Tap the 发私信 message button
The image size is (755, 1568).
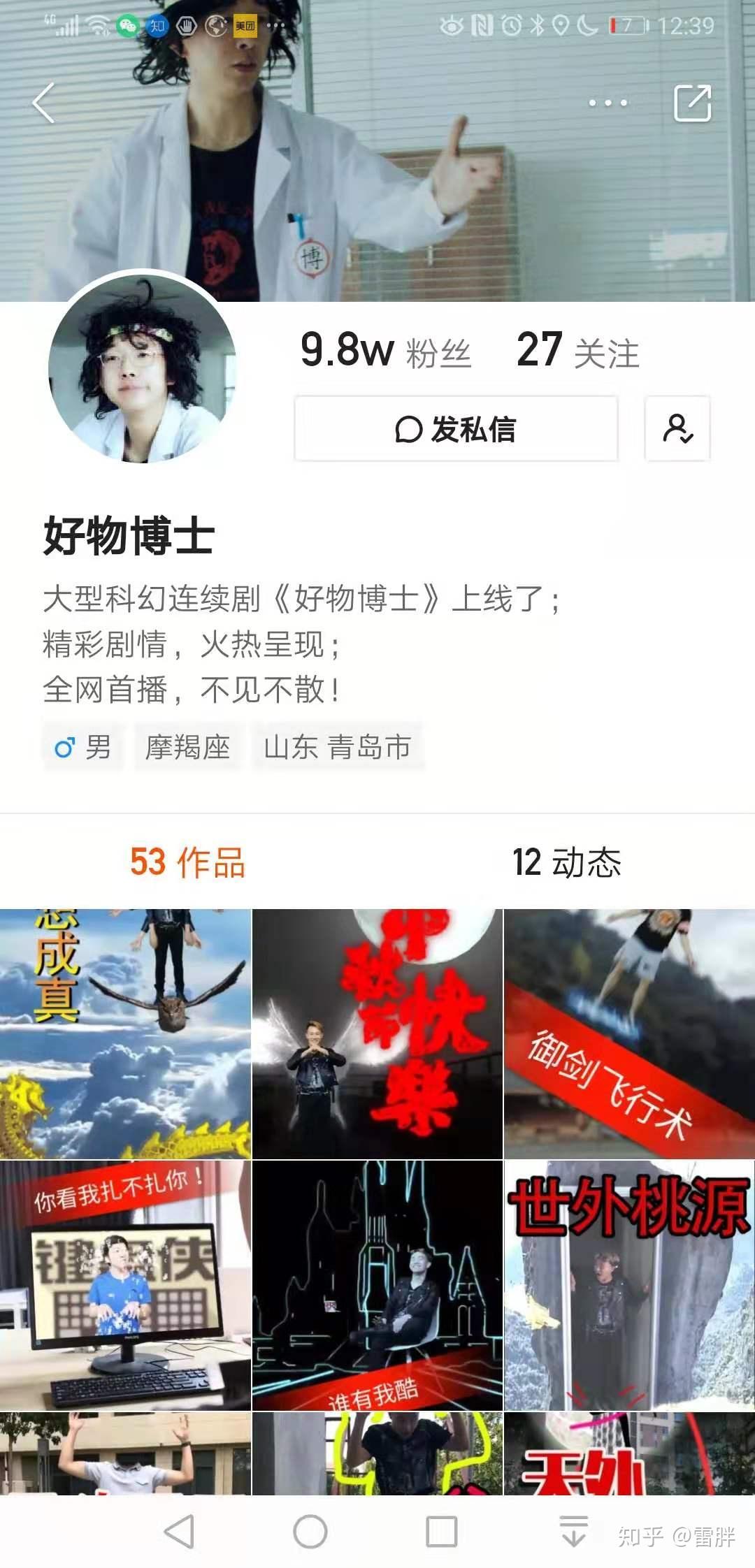(x=456, y=429)
